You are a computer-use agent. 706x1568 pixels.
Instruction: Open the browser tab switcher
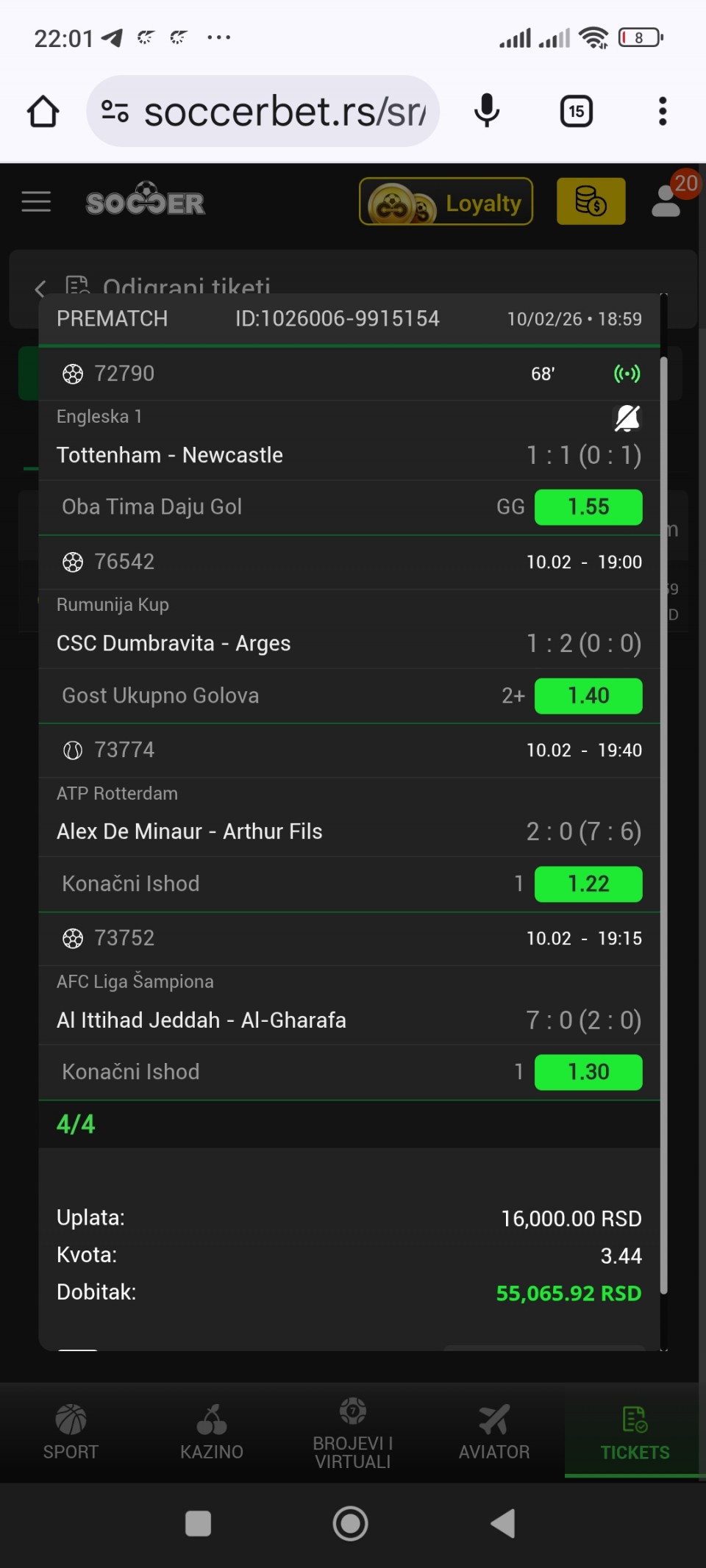(576, 112)
